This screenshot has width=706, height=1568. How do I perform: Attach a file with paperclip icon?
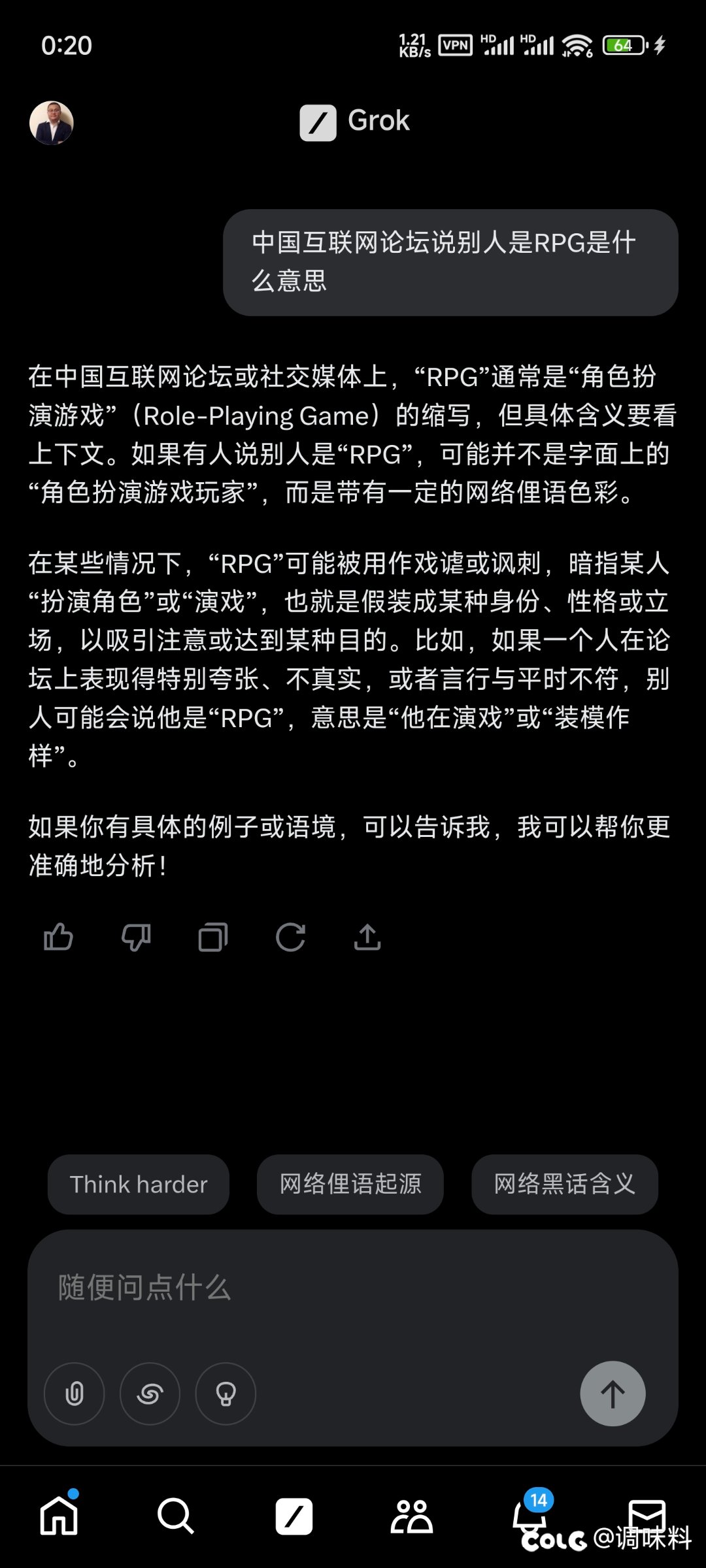pos(75,1394)
